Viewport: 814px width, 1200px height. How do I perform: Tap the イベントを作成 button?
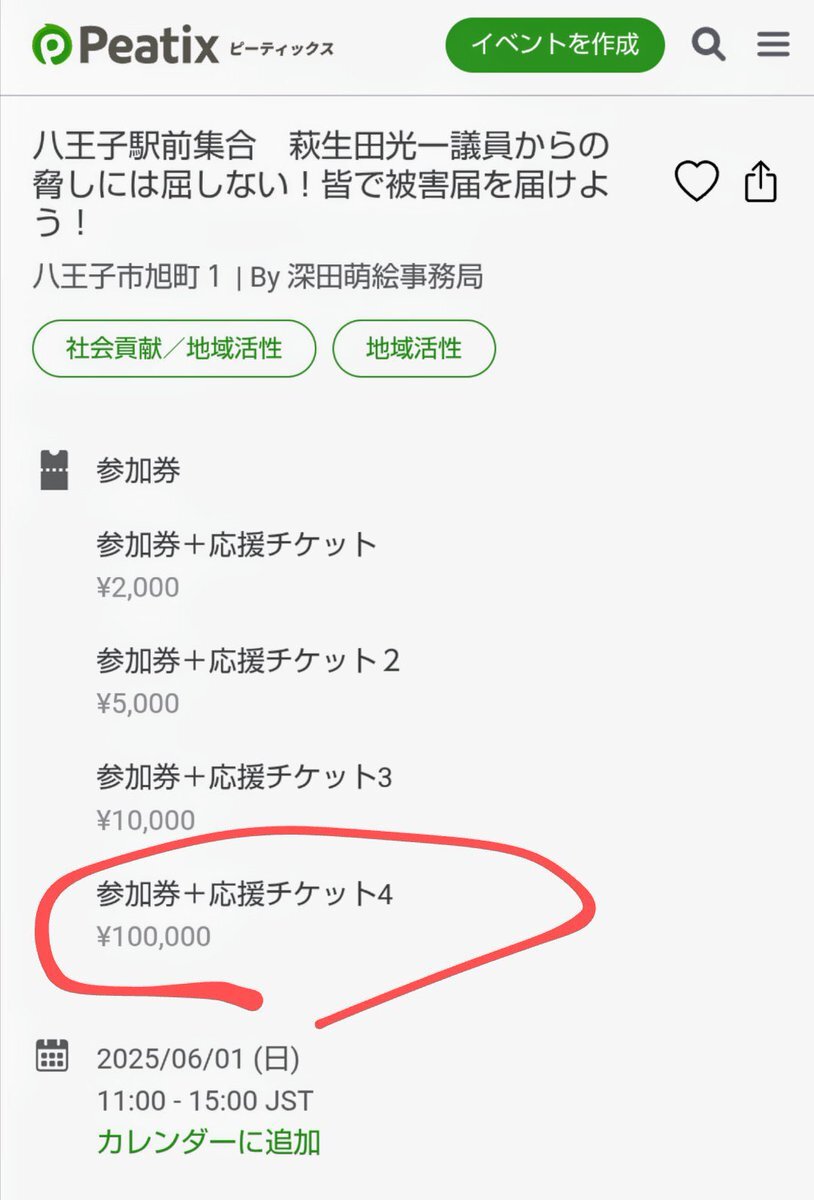click(555, 45)
